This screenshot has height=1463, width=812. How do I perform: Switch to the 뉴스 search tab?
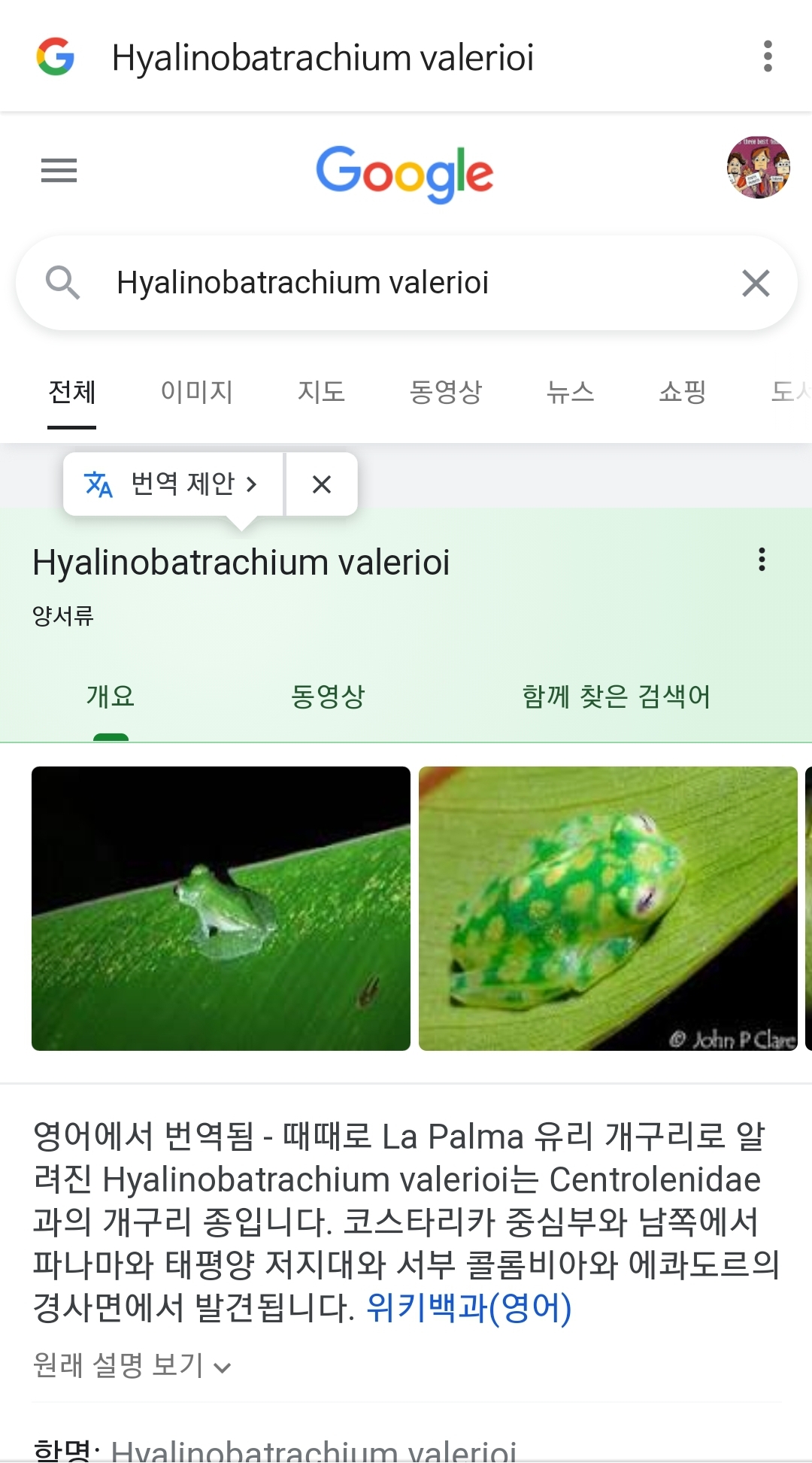(570, 392)
